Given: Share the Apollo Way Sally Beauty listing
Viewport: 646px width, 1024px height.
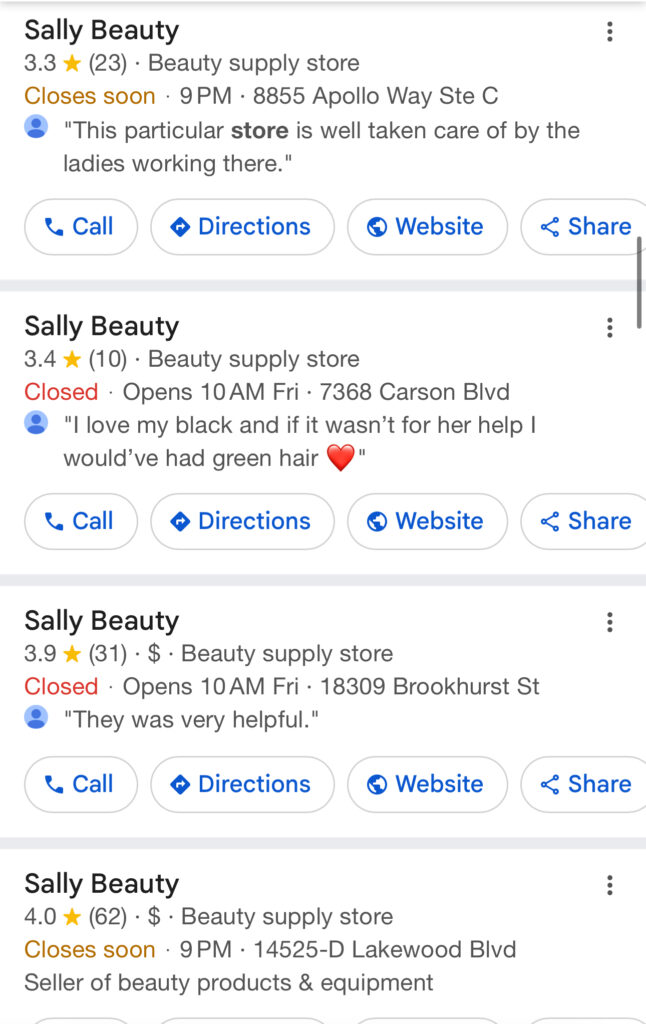Looking at the screenshot, I should click(x=585, y=227).
